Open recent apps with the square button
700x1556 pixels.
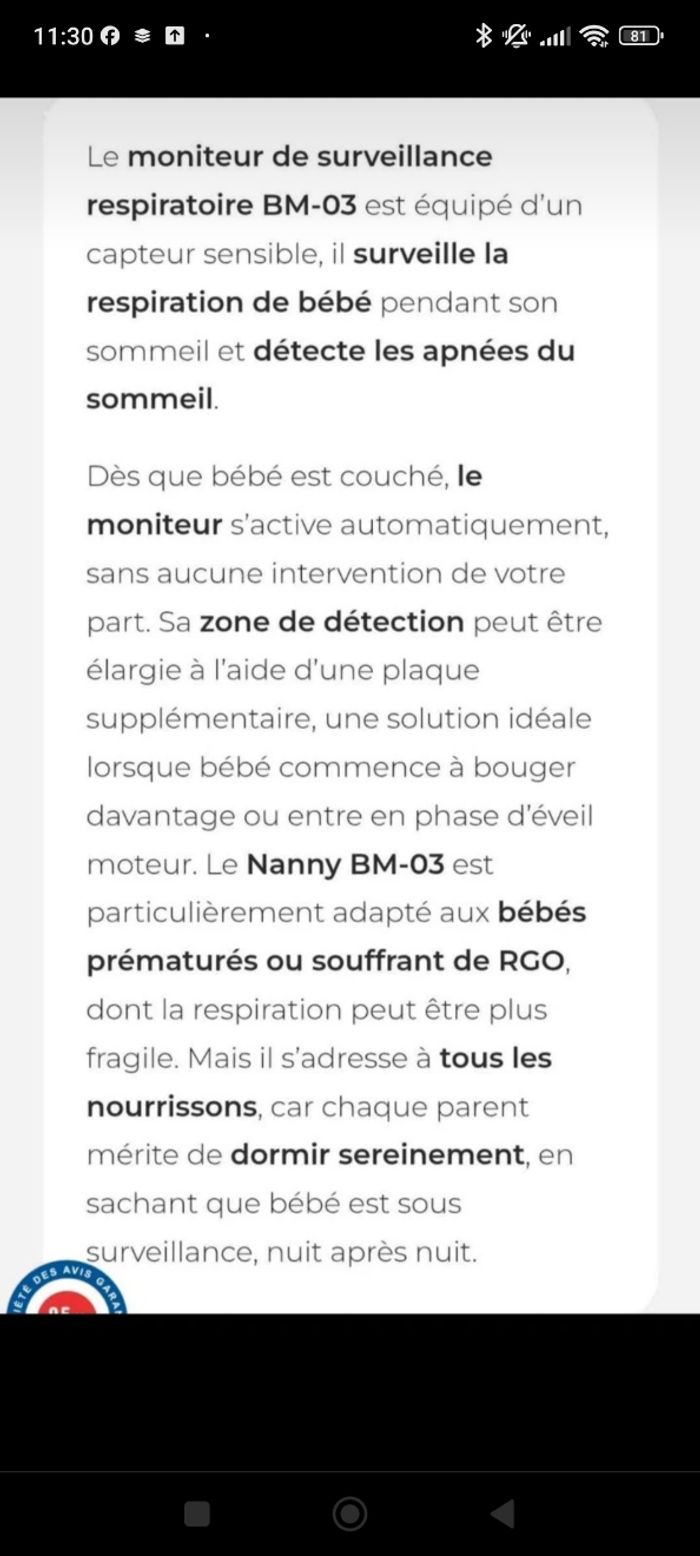tap(197, 1513)
